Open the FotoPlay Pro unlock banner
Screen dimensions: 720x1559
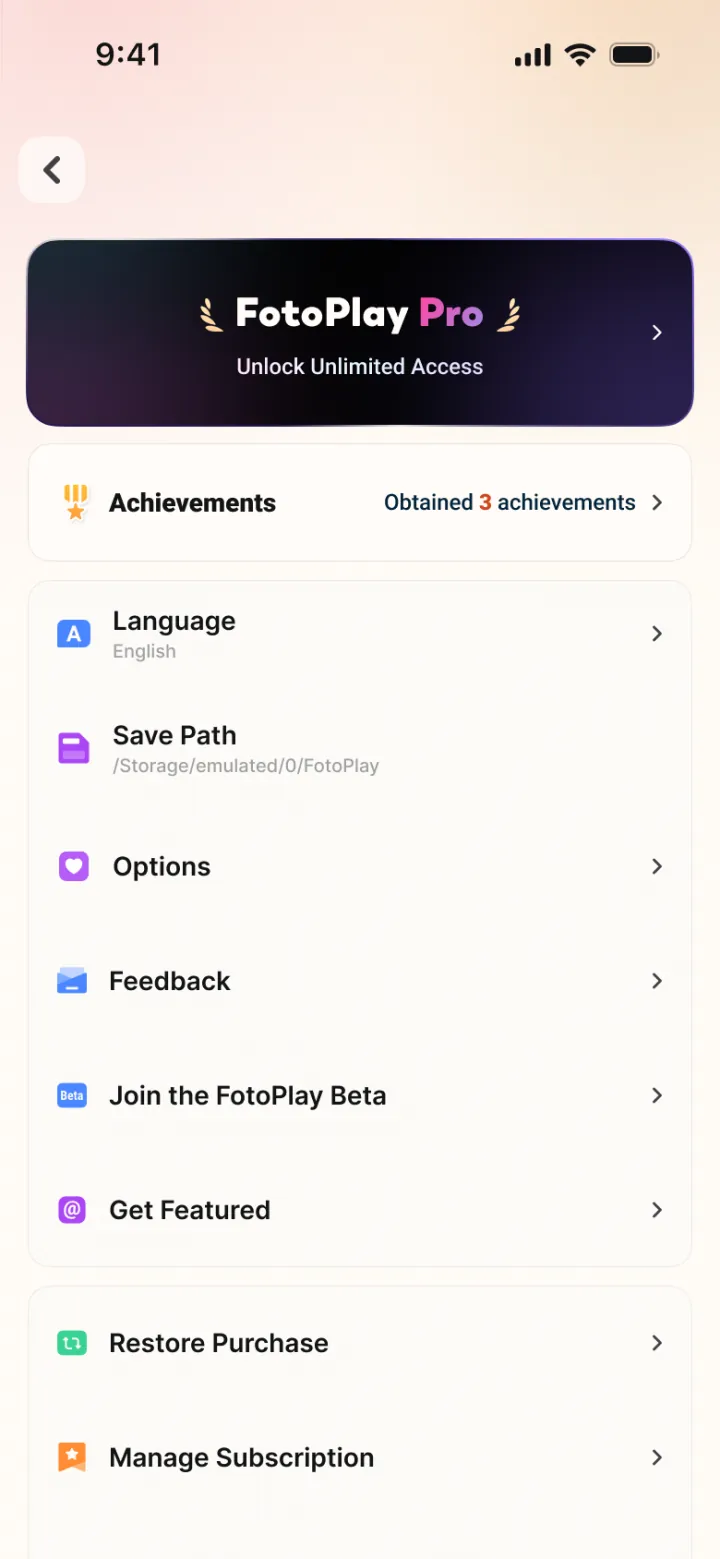point(360,333)
